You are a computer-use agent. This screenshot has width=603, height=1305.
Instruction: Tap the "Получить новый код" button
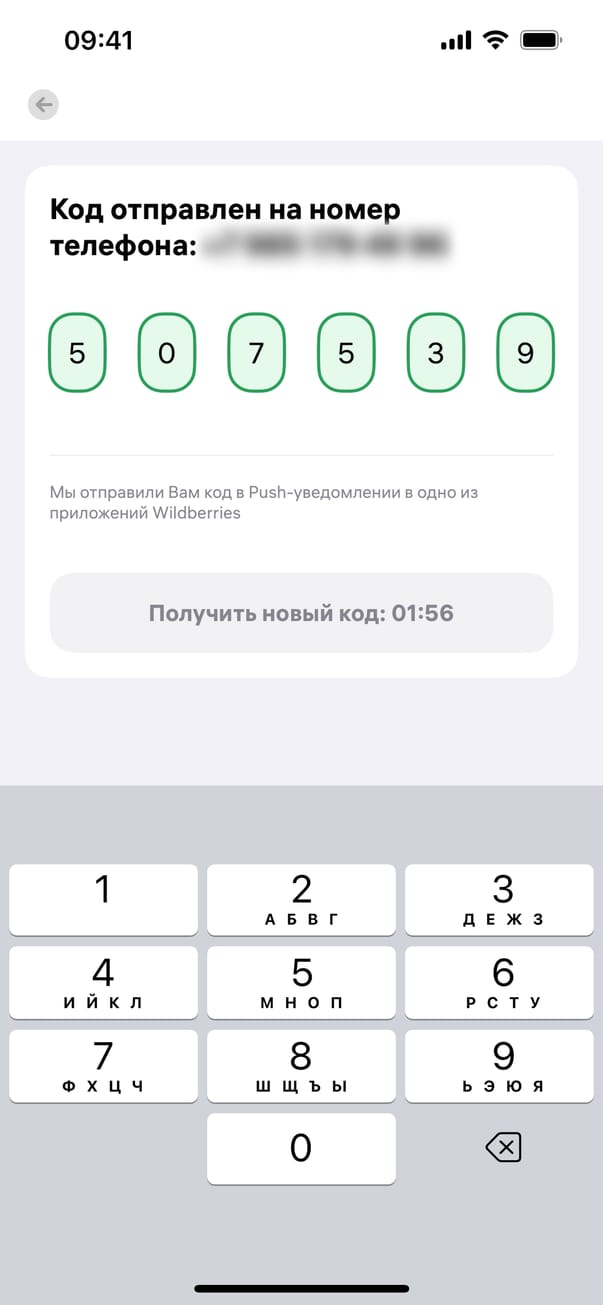pyautogui.click(x=301, y=613)
